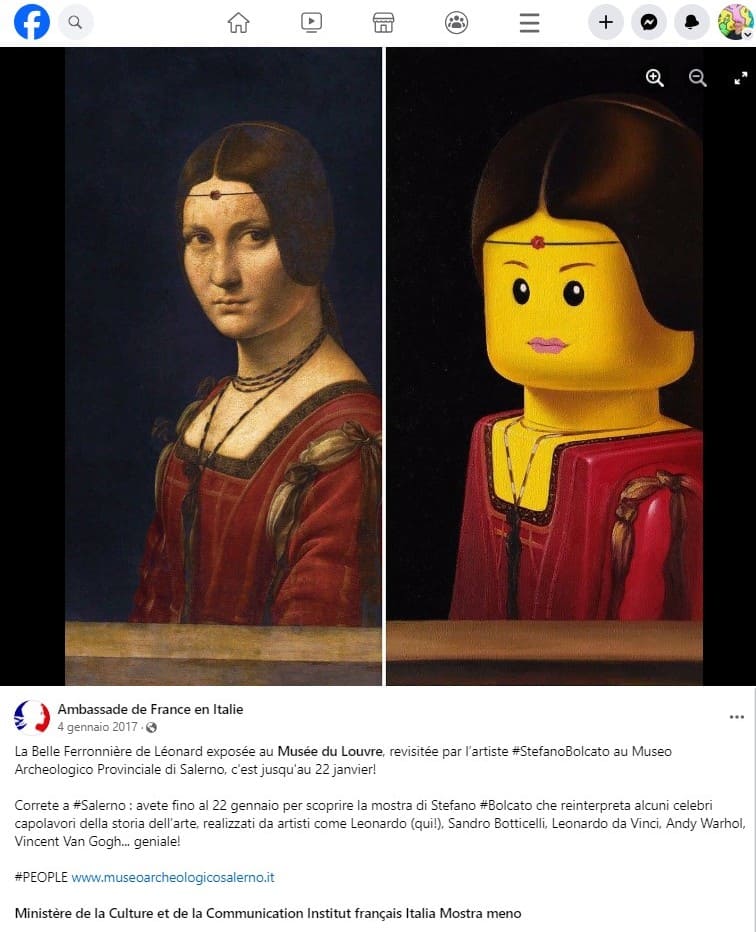Tap the plus create button
Screen dimensions: 756x932
pos(605,22)
